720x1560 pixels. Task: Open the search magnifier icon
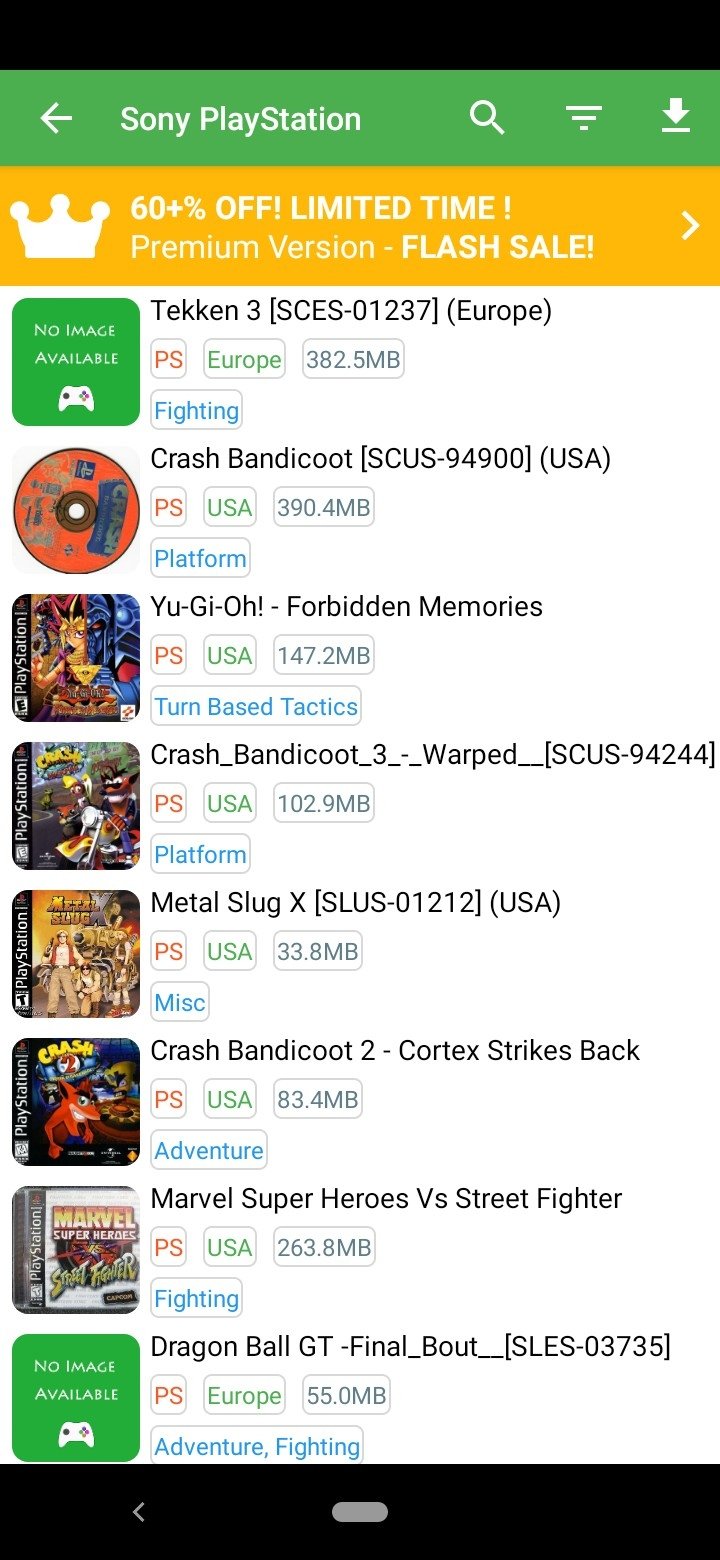point(487,118)
